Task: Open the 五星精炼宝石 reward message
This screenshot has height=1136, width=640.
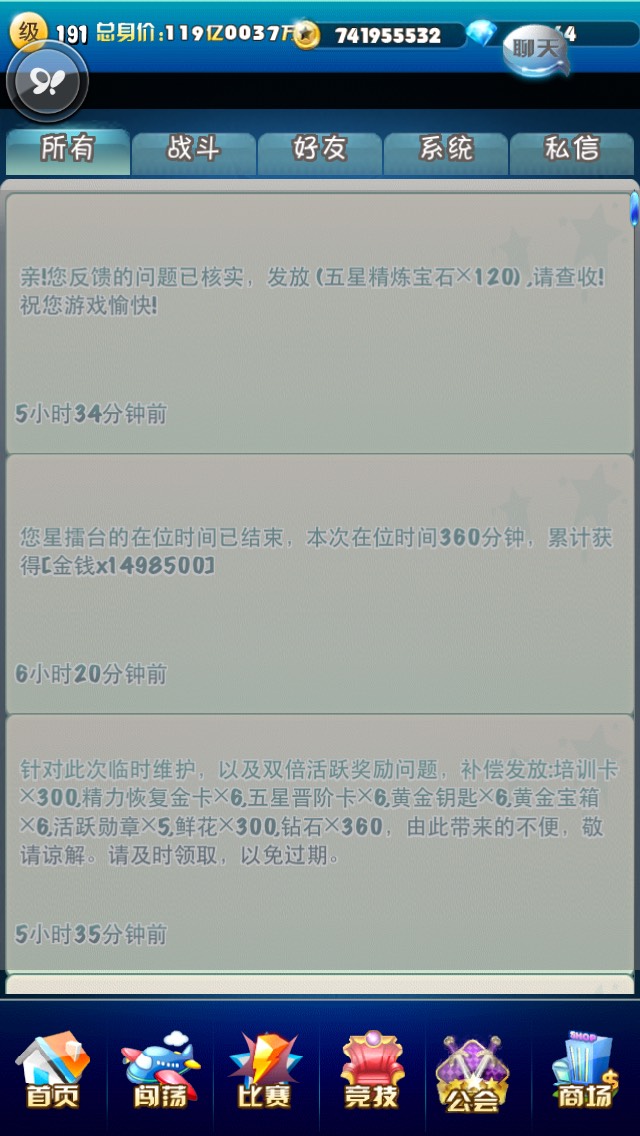Action: click(x=320, y=322)
